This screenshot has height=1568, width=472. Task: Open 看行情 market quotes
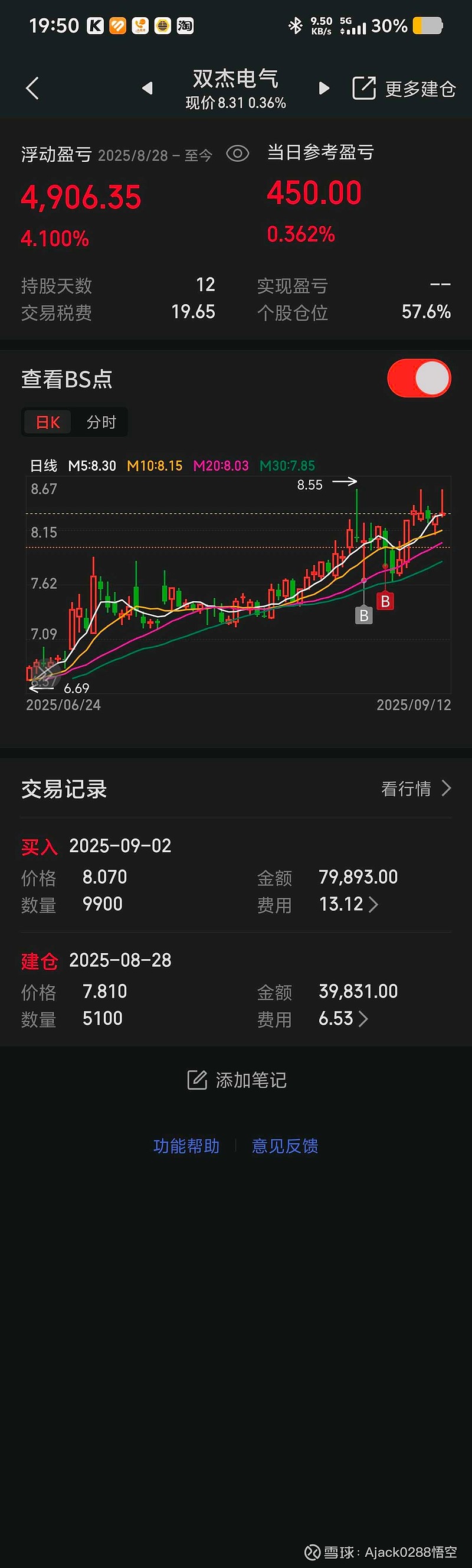pos(416,788)
